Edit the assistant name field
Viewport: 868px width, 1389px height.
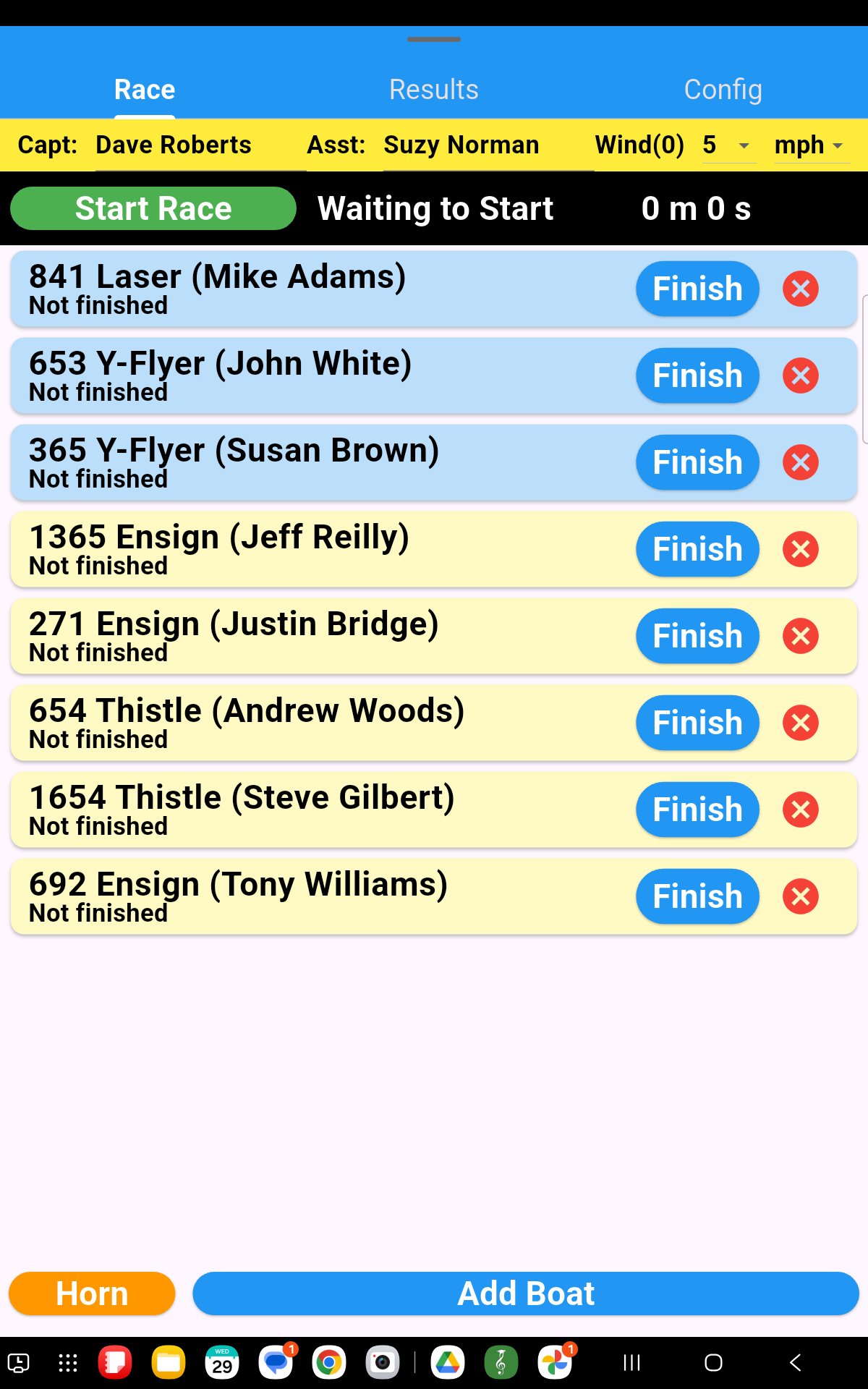coord(488,145)
